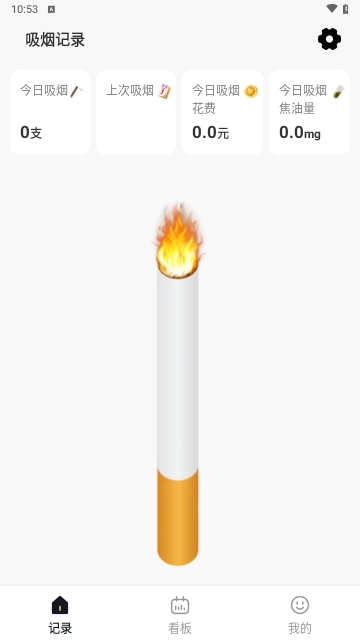The image size is (360, 640).
Task: Select the 记录 tab
Action: click(x=60, y=615)
